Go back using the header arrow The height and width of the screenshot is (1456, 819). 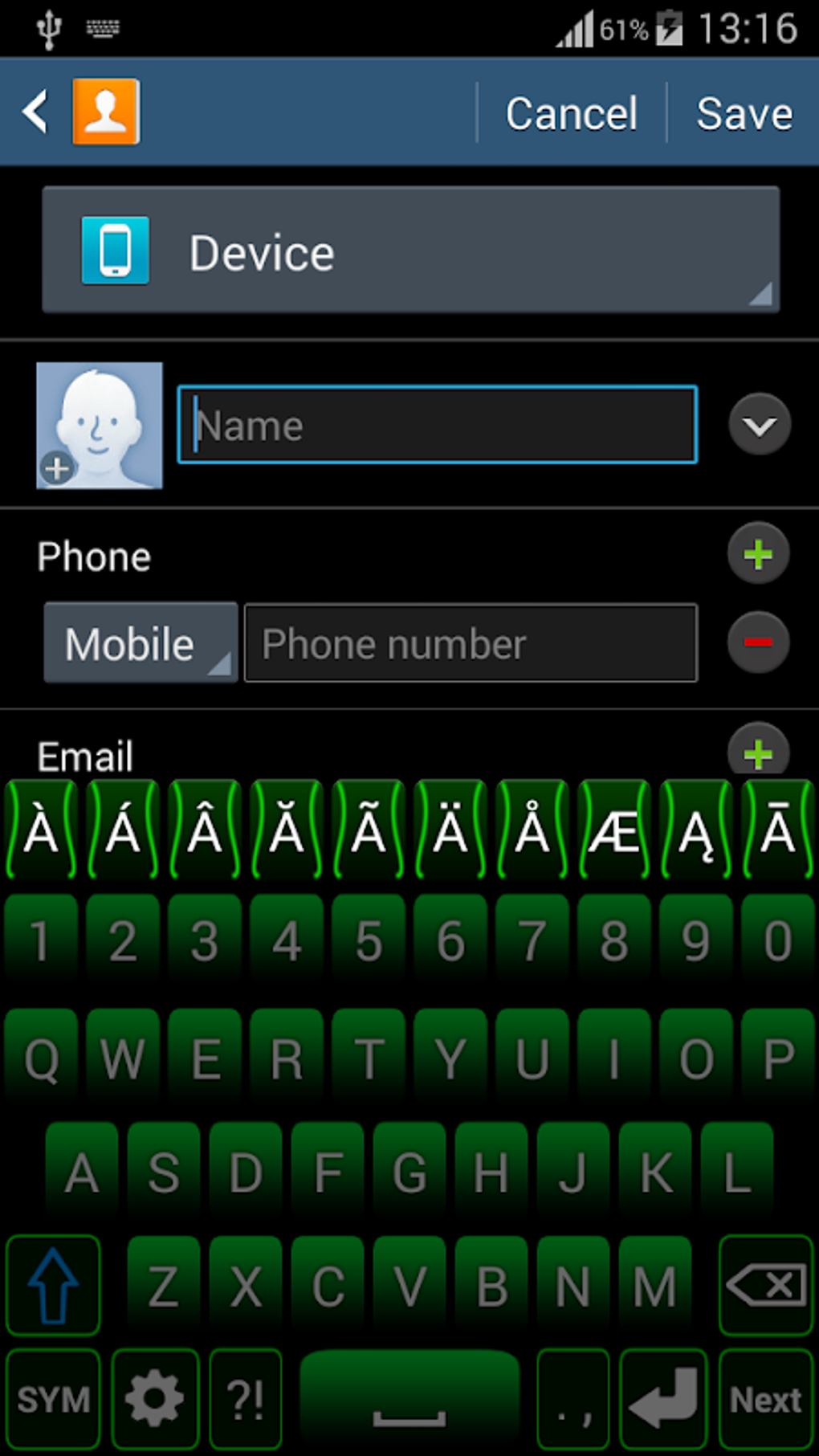coord(36,112)
